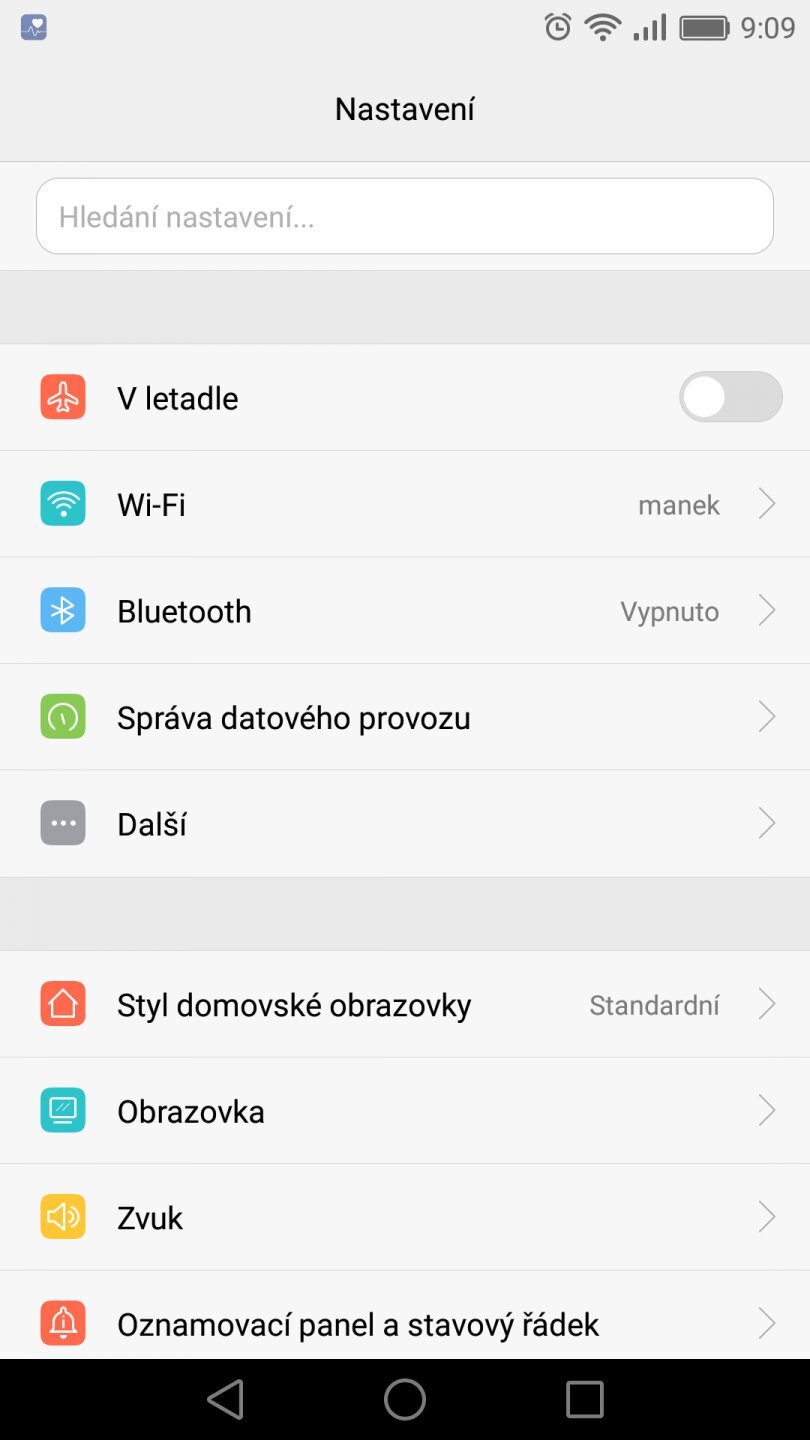Open the Obrazovka display icon

click(x=62, y=1110)
